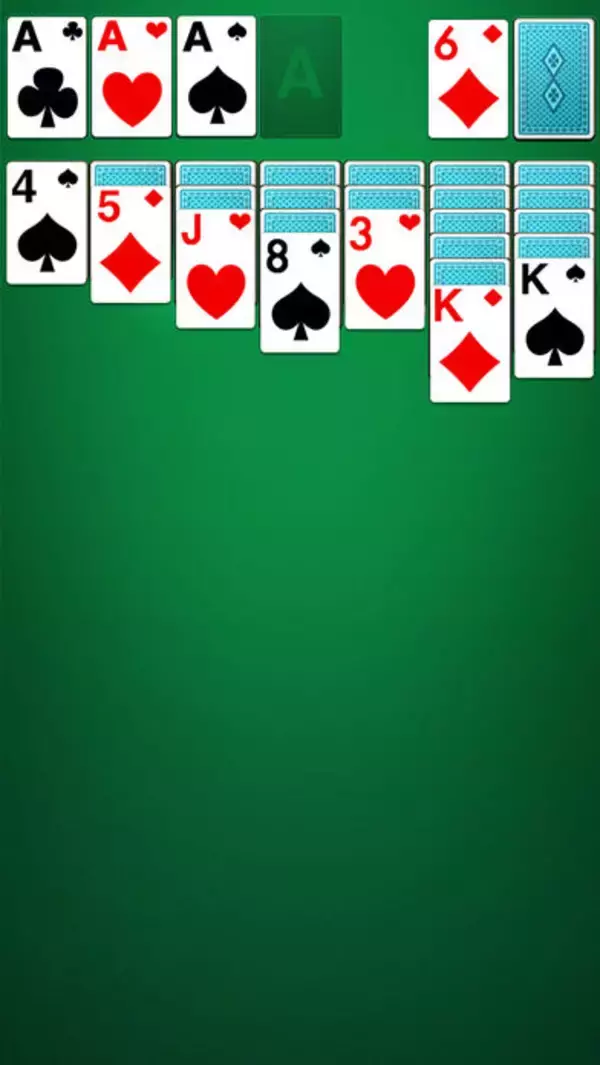Tap the ace of clubs foundation pile
The height and width of the screenshot is (1065, 600).
pos(46,78)
